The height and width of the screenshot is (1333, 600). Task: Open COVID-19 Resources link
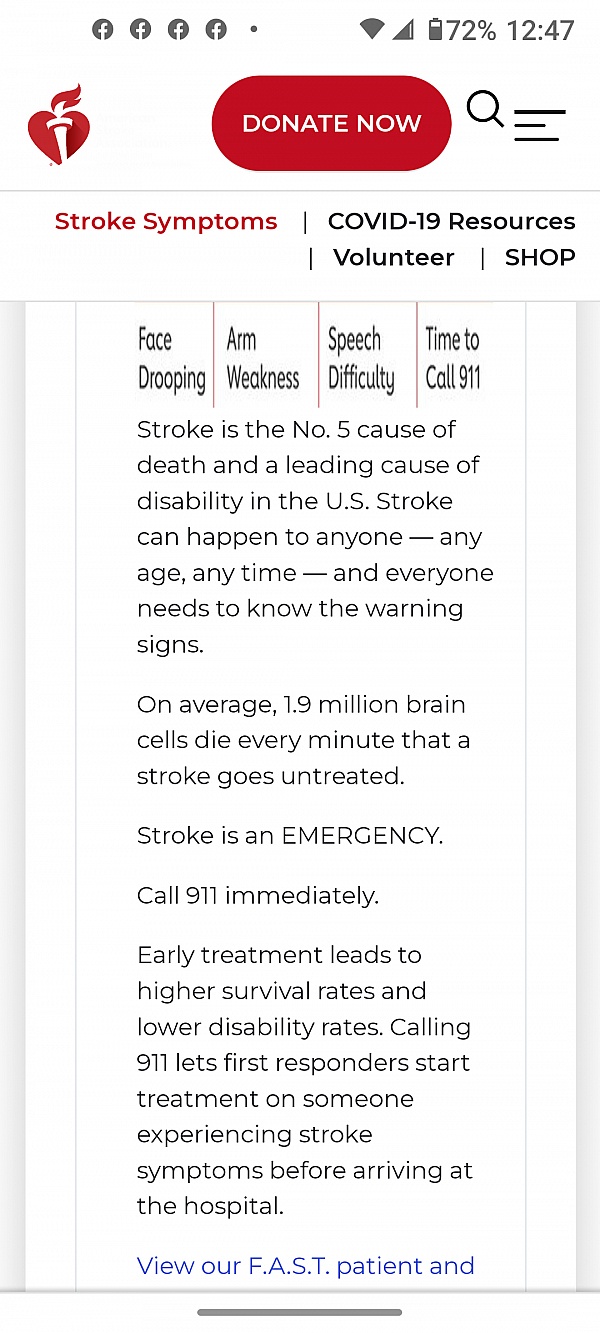click(452, 221)
